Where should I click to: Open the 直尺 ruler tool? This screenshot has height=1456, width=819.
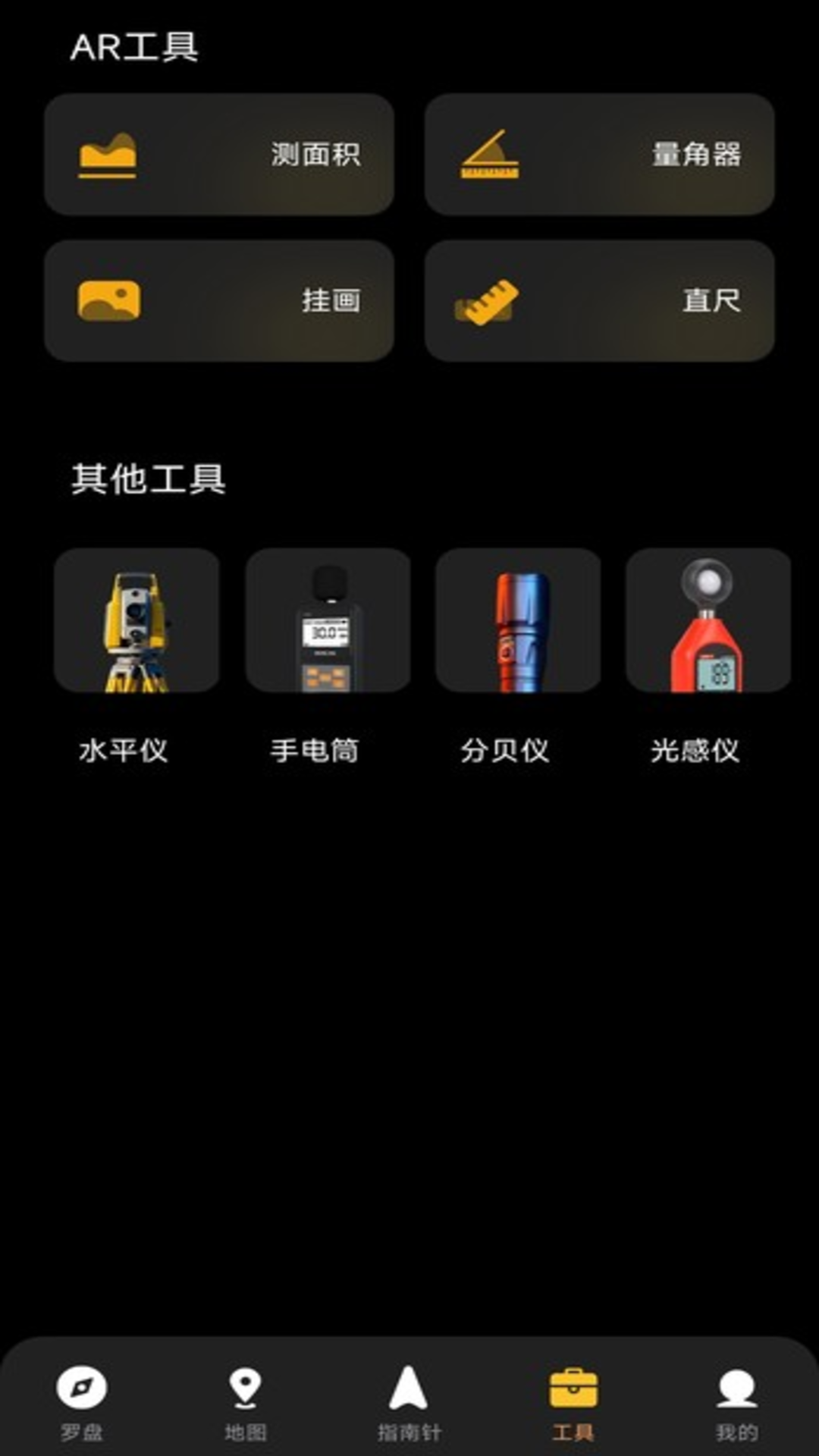(599, 301)
